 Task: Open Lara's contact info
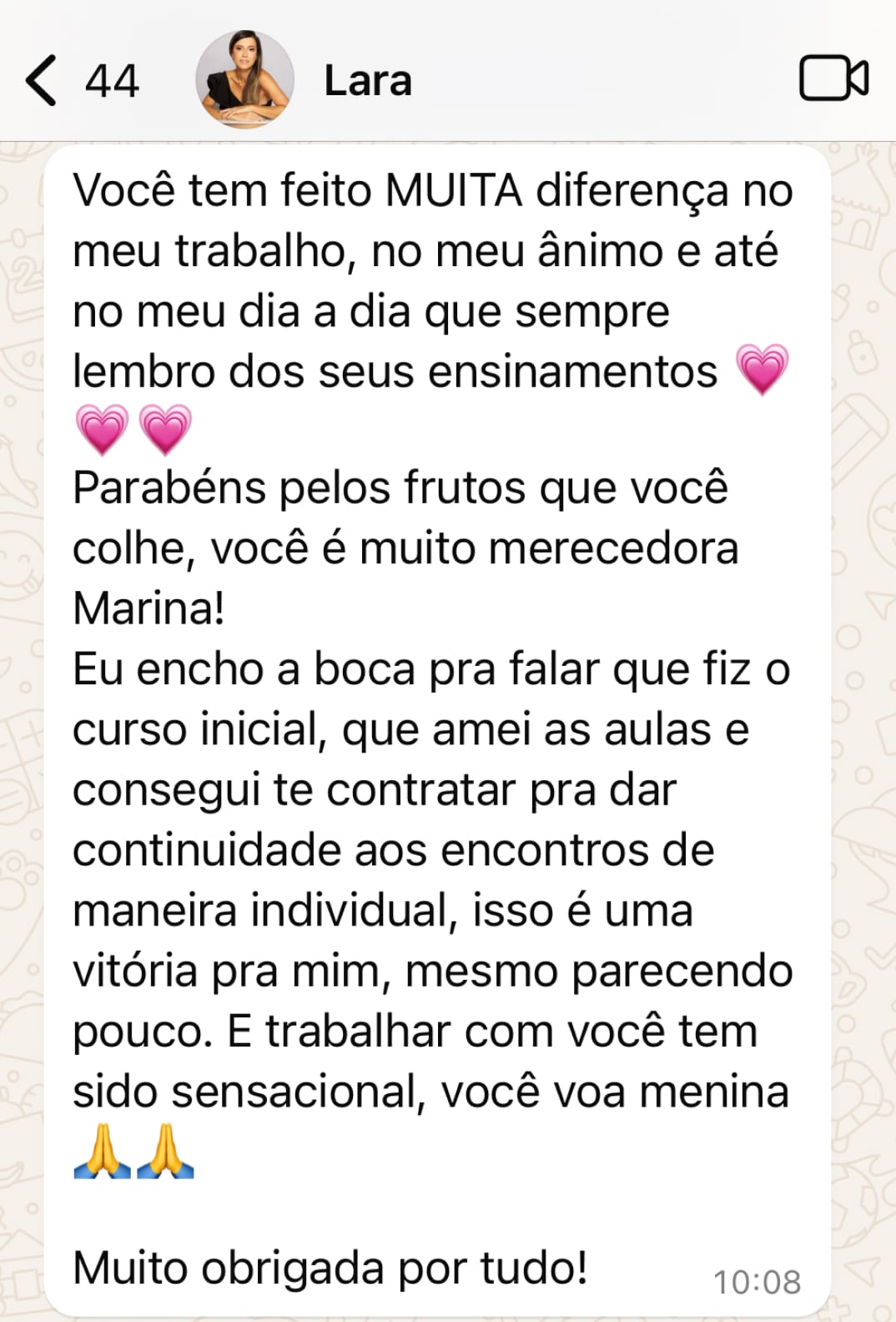pos(368,81)
